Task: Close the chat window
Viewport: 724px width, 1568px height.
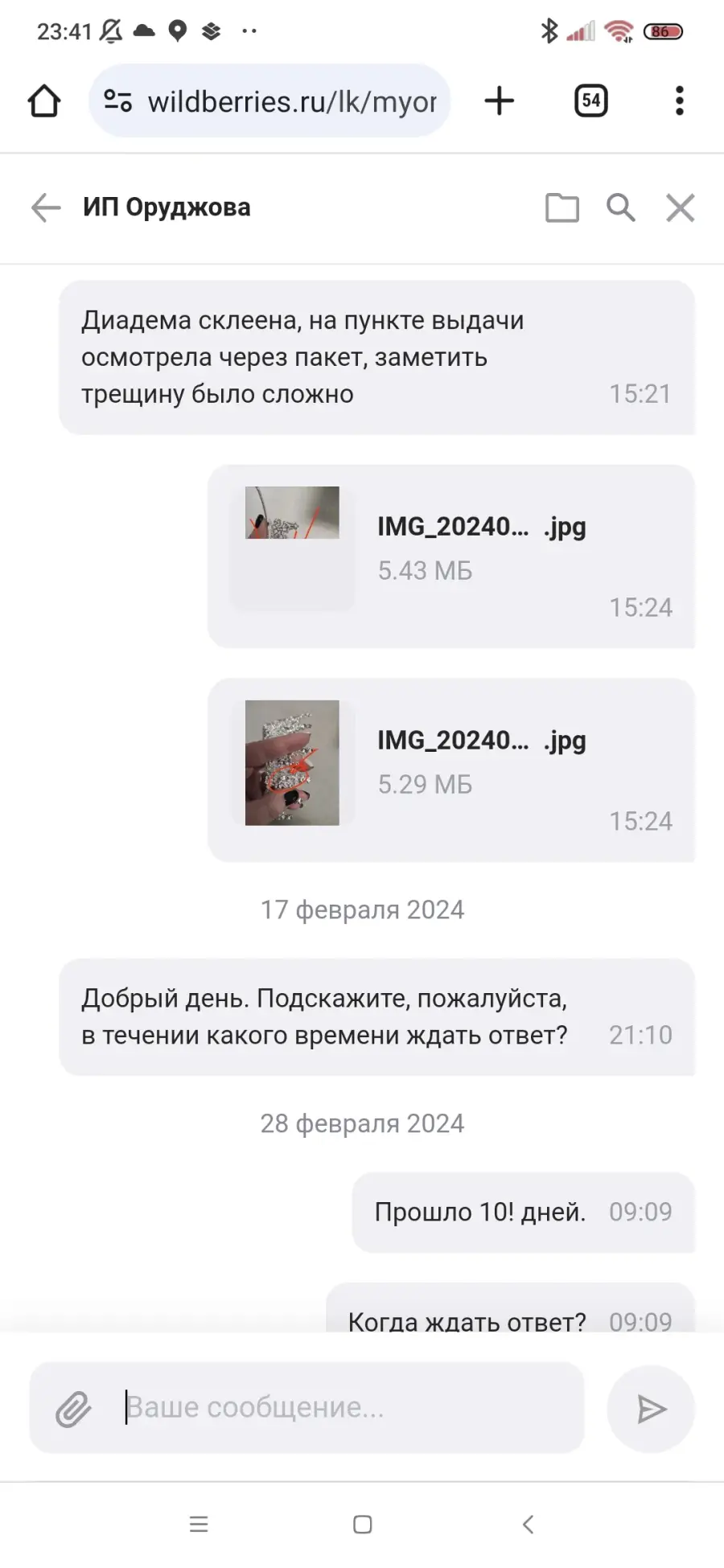Action: click(x=681, y=207)
